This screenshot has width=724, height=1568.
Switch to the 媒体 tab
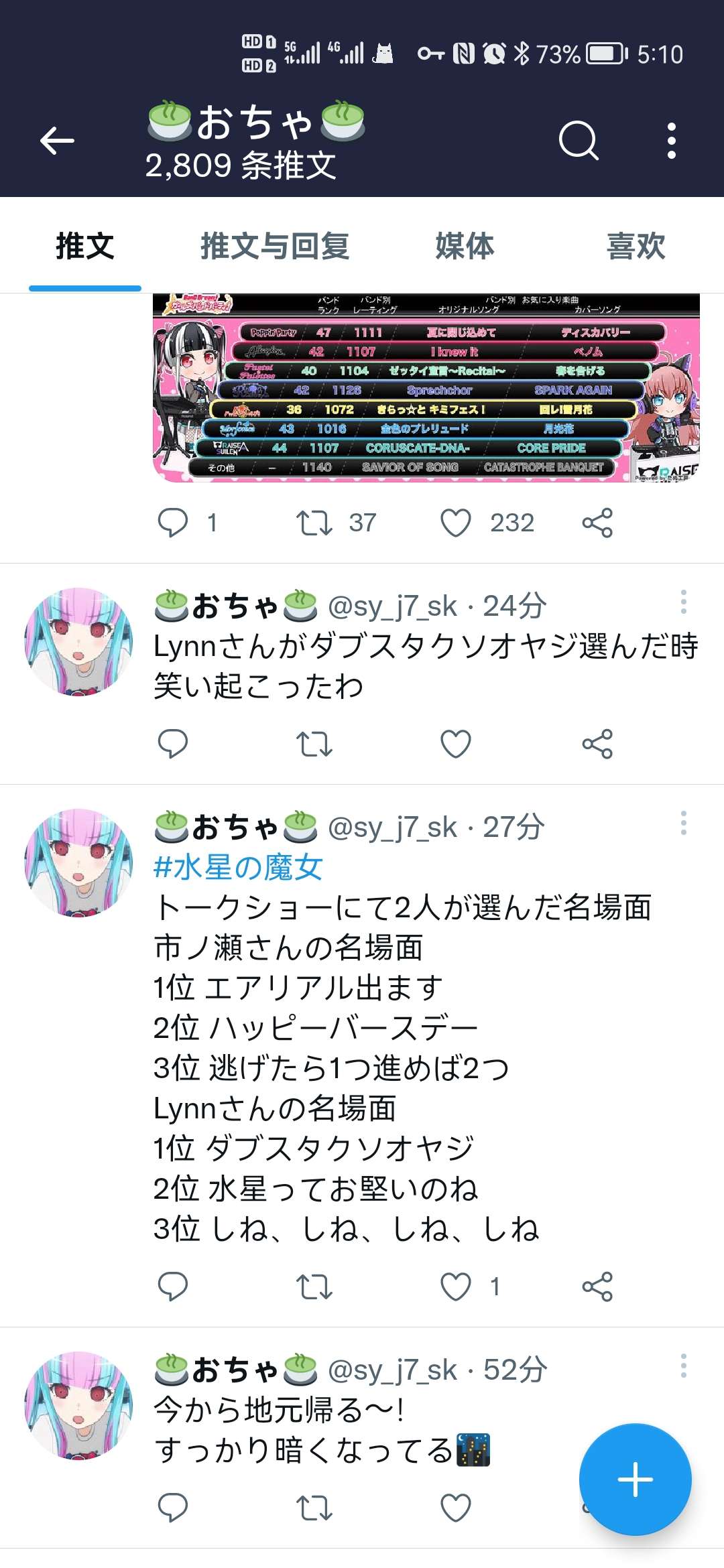pyautogui.click(x=465, y=246)
